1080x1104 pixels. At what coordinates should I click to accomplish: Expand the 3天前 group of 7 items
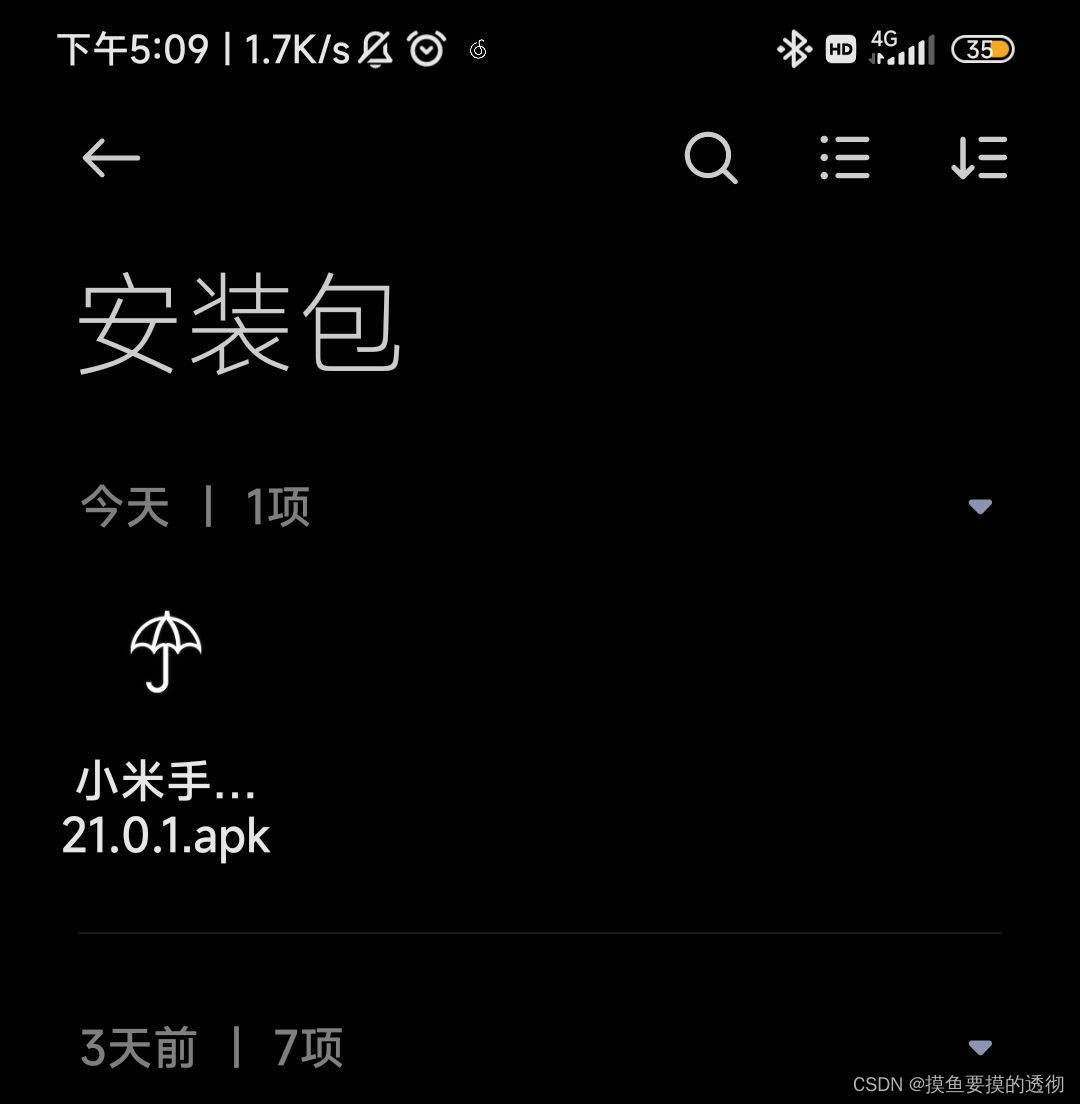[x=979, y=1047]
